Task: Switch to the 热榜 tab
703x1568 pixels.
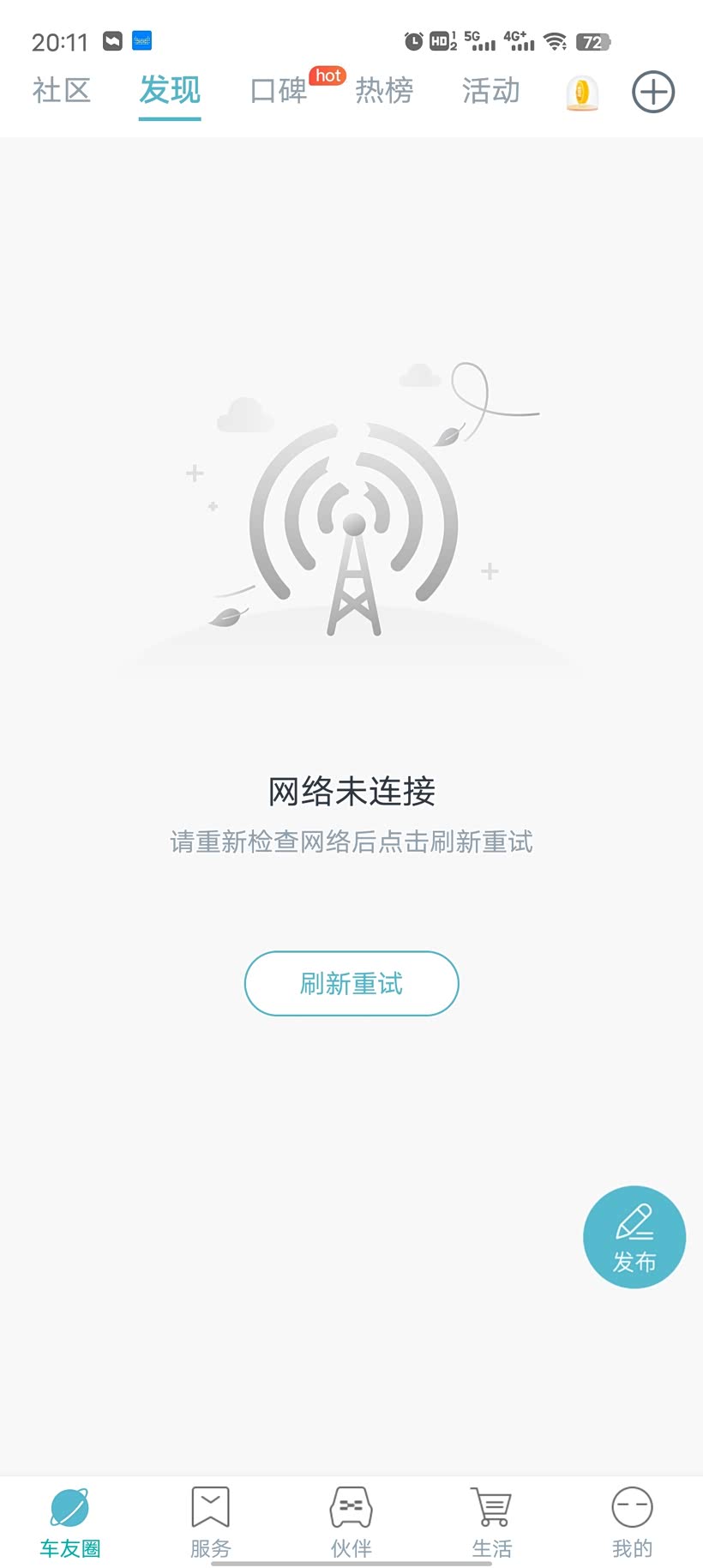Action: coord(384,91)
